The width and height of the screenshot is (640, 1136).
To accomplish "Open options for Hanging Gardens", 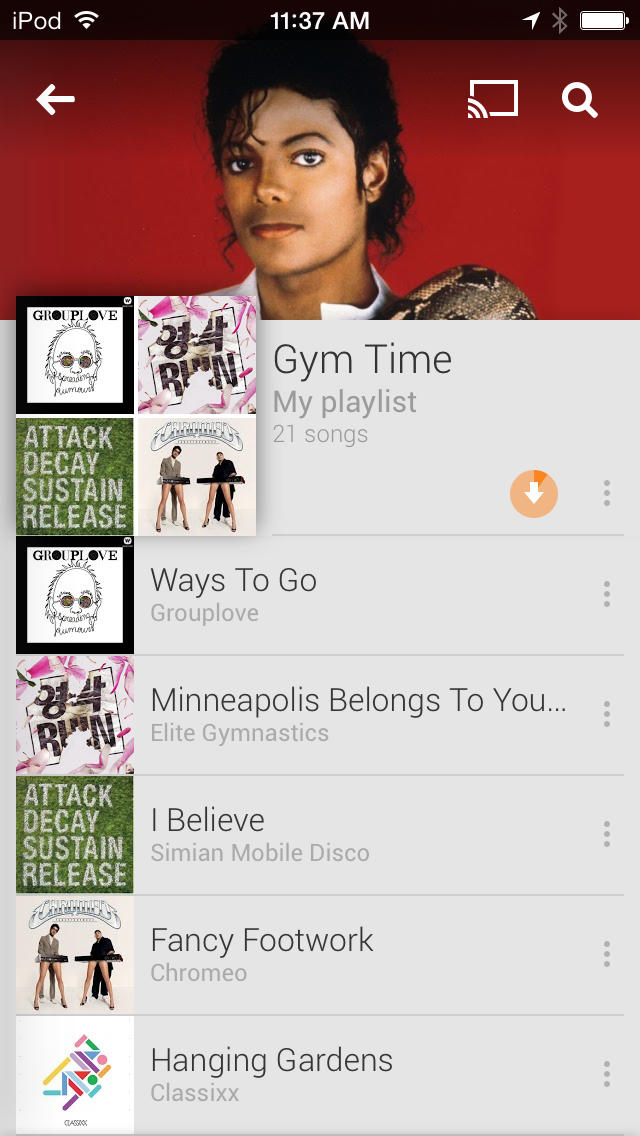I will [x=606, y=1075].
